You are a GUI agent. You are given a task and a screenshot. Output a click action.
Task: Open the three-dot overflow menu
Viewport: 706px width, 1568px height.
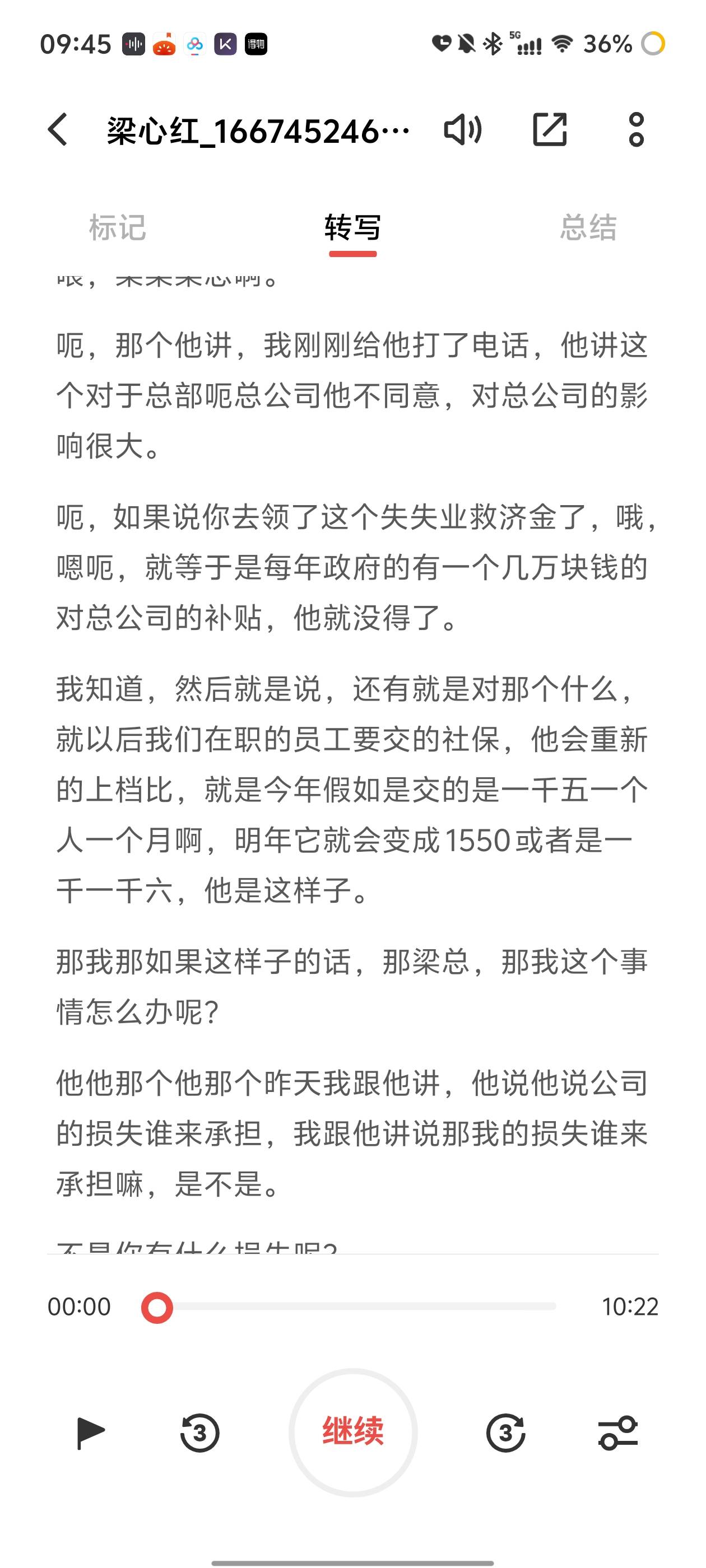click(x=636, y=130)
